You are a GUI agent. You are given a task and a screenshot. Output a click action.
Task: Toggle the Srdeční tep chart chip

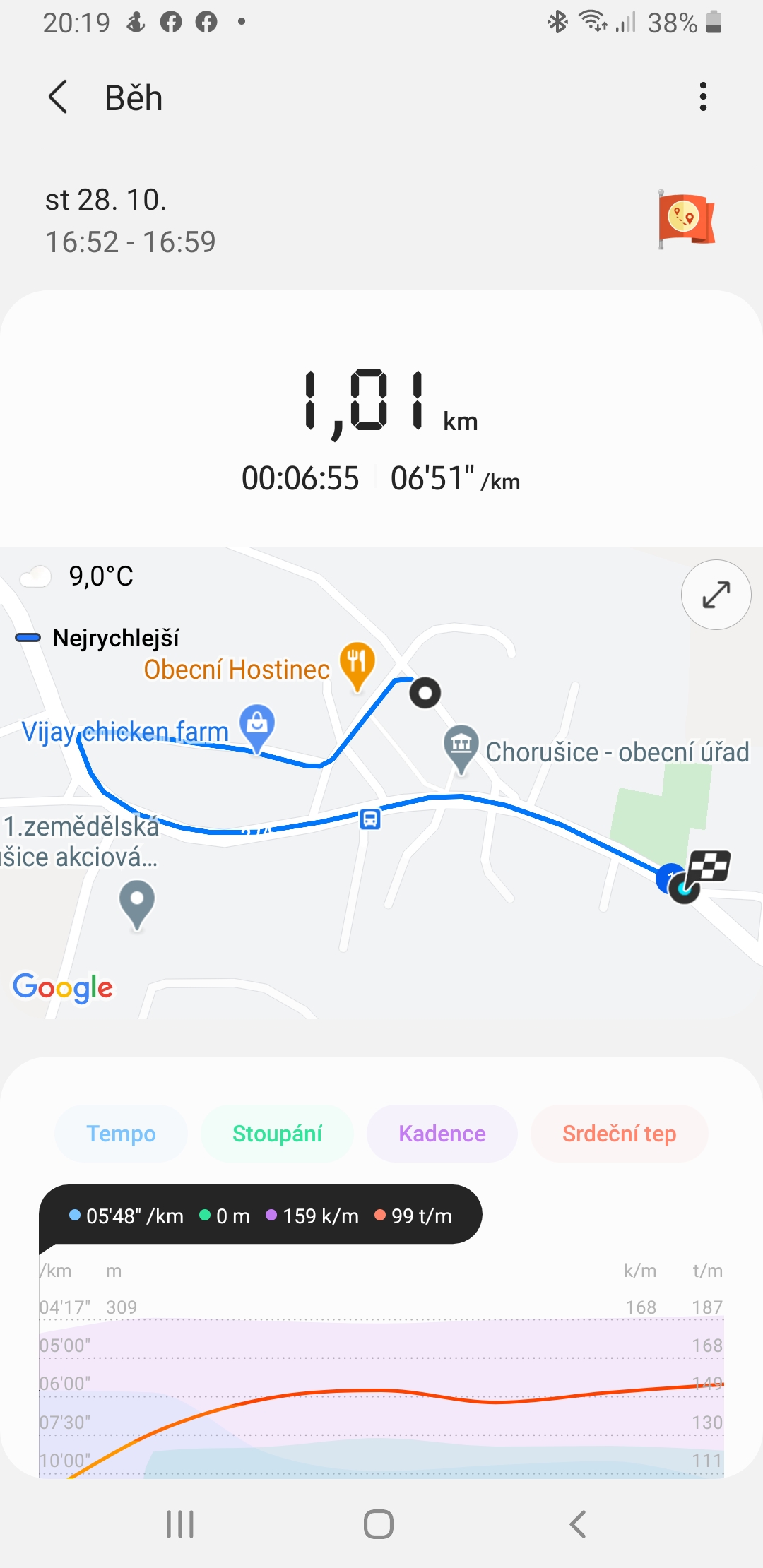(619, 1134)
